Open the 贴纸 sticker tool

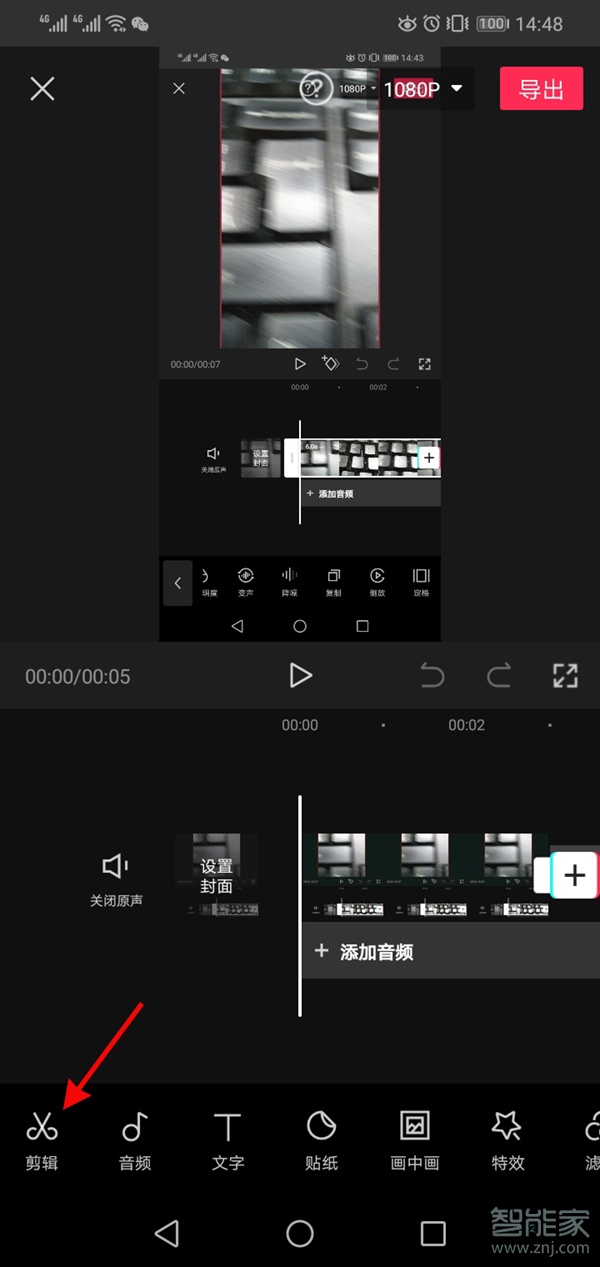(321, 1140)
